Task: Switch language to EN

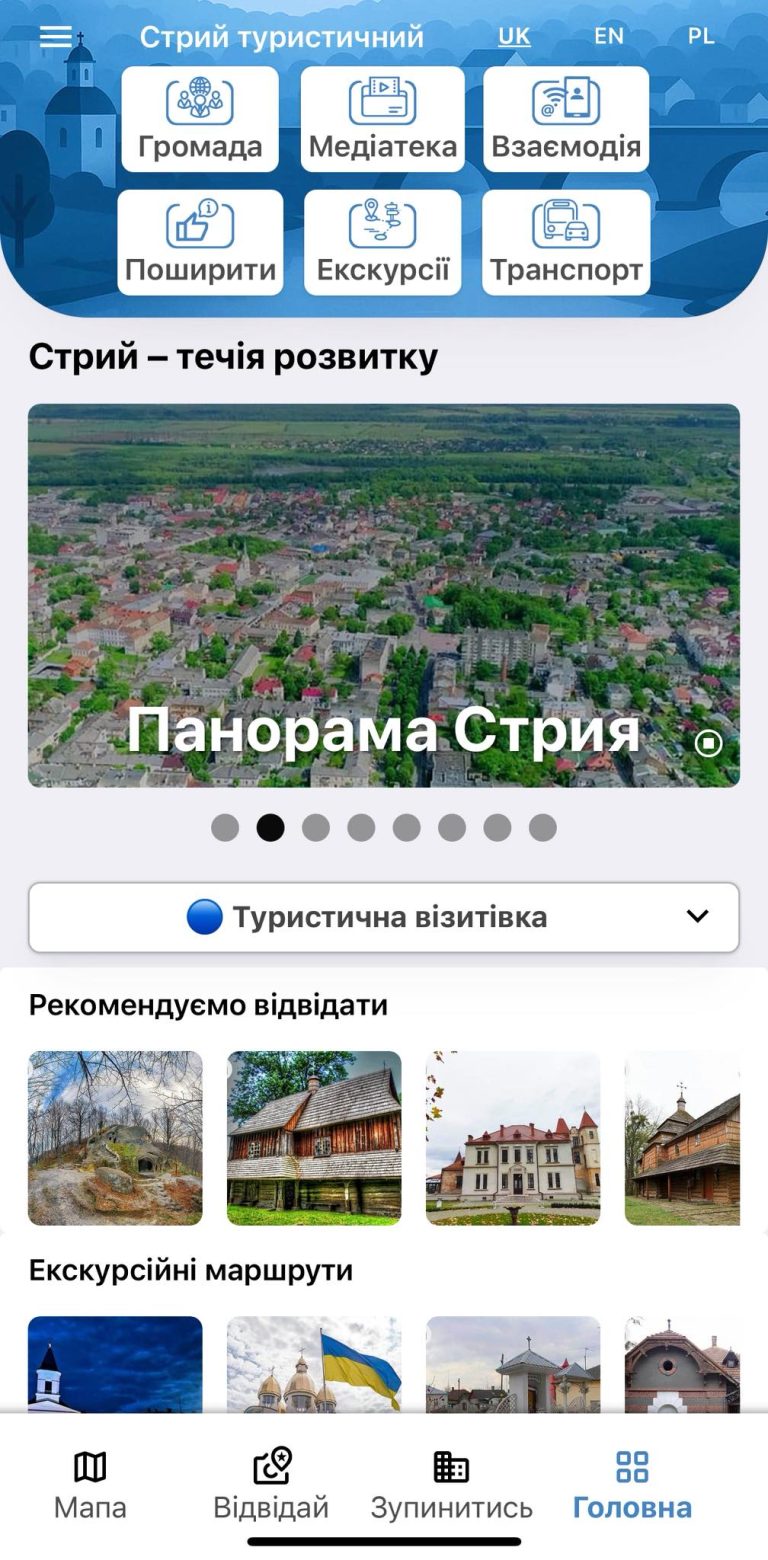Action: click(608, 36)
